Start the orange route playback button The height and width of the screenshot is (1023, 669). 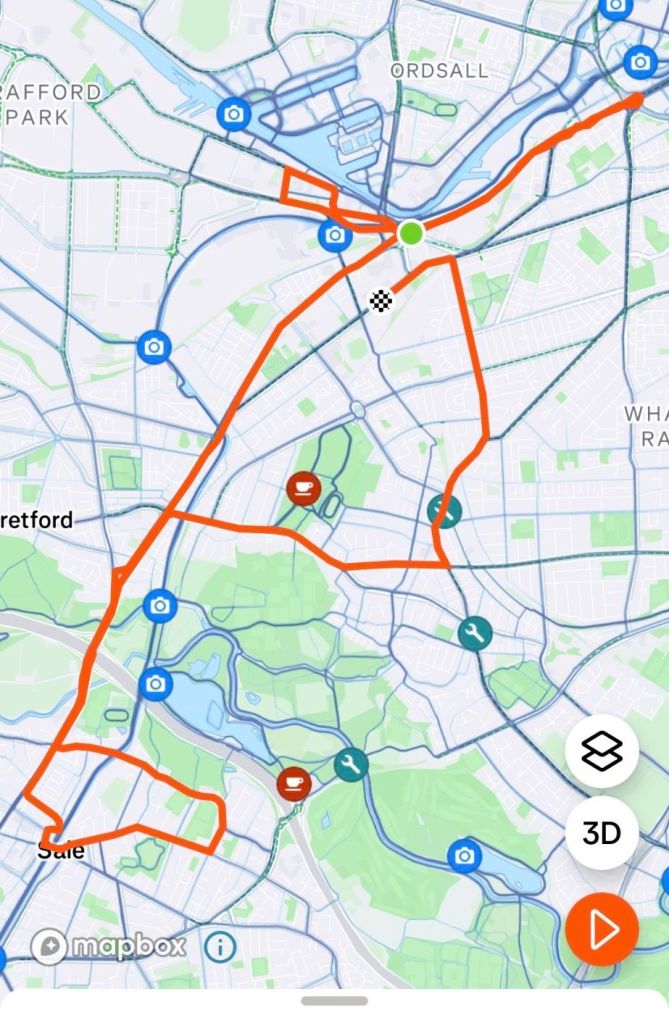click(x=601, y=930)
